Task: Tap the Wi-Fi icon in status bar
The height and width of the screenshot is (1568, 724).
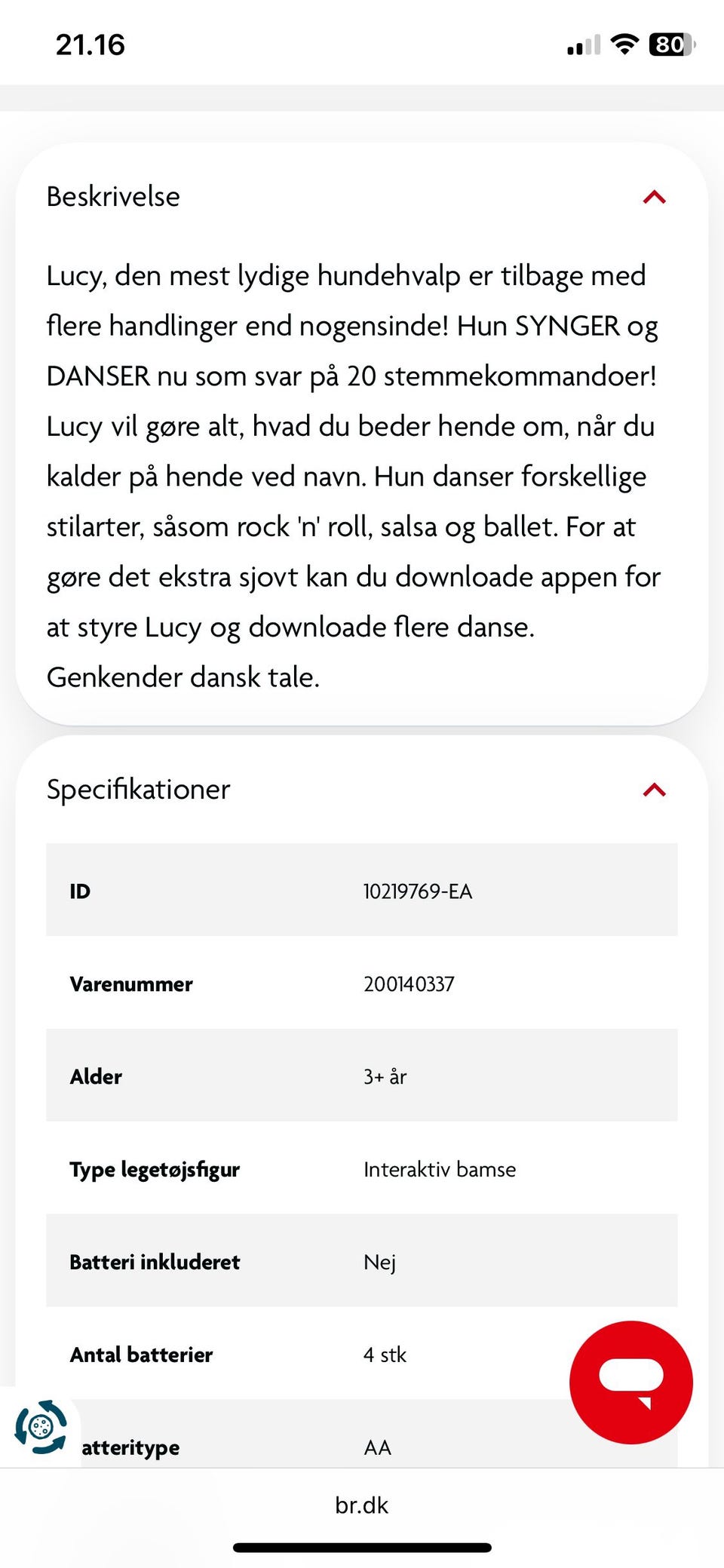Action: click(x=624, y=43)
